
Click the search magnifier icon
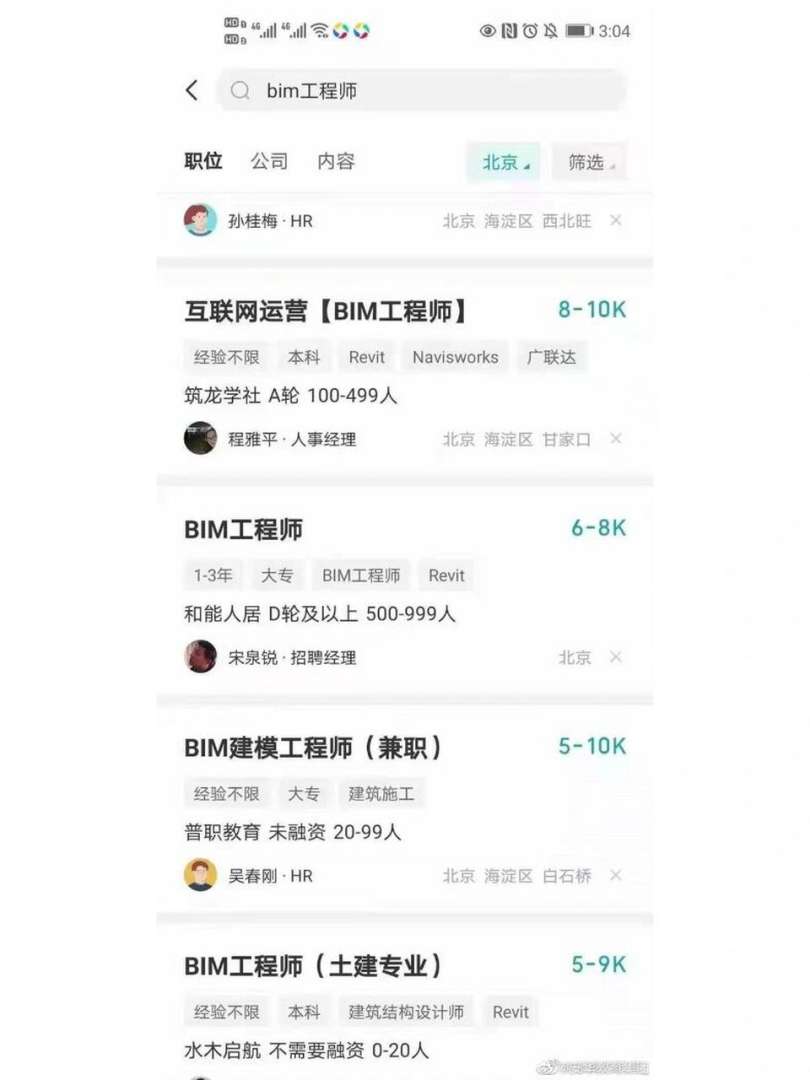(239, 90)
